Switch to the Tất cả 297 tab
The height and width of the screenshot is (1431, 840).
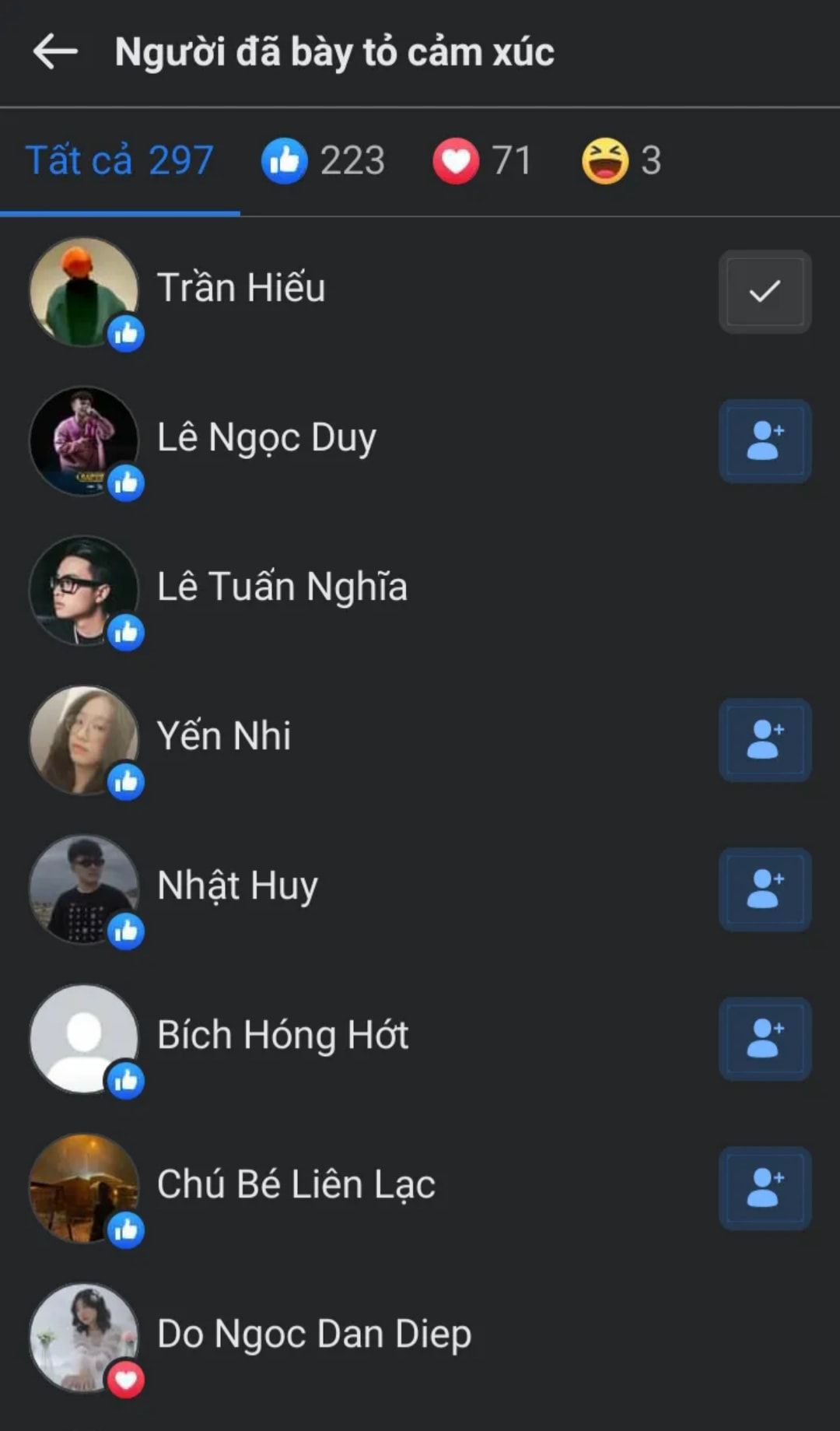coord(119,160)
